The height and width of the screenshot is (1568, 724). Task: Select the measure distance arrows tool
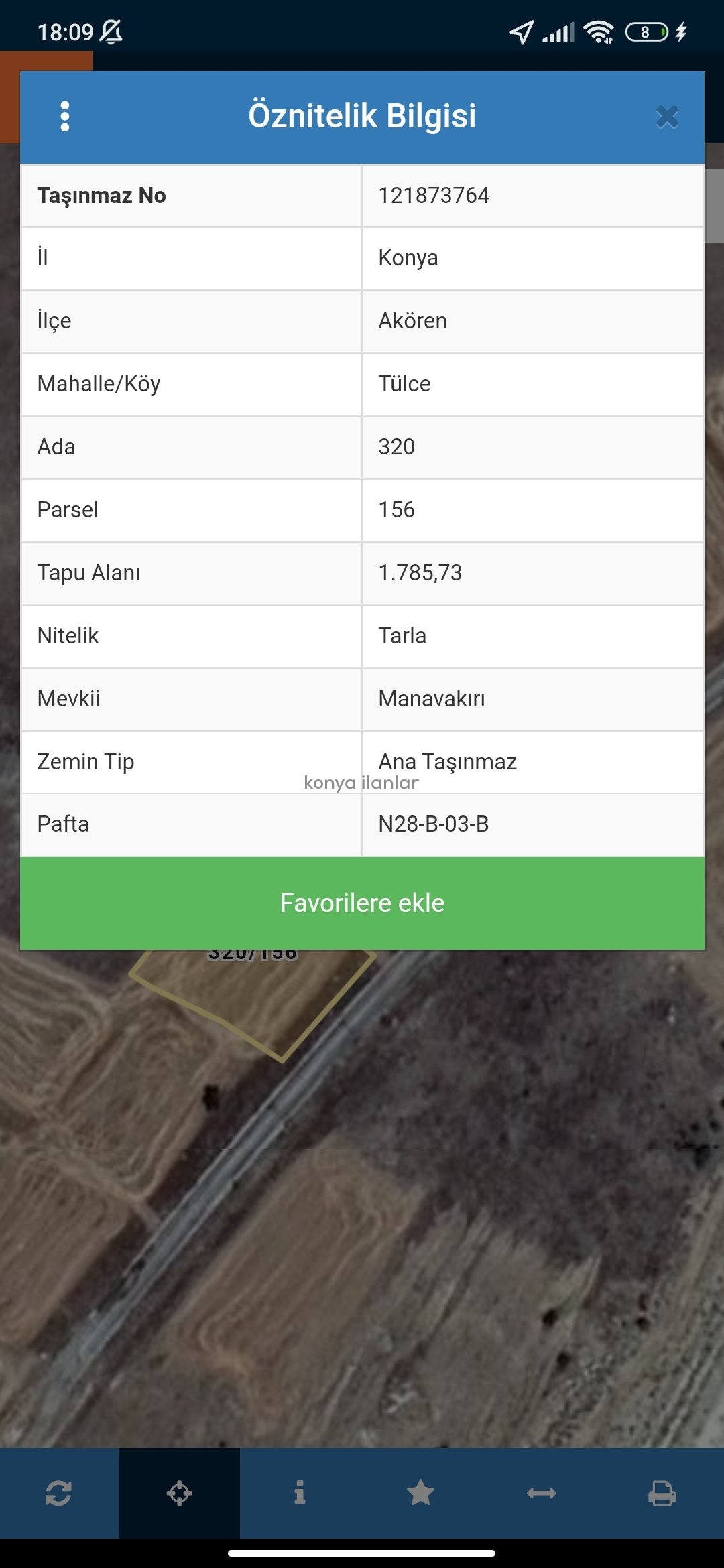pos(542,1493)
